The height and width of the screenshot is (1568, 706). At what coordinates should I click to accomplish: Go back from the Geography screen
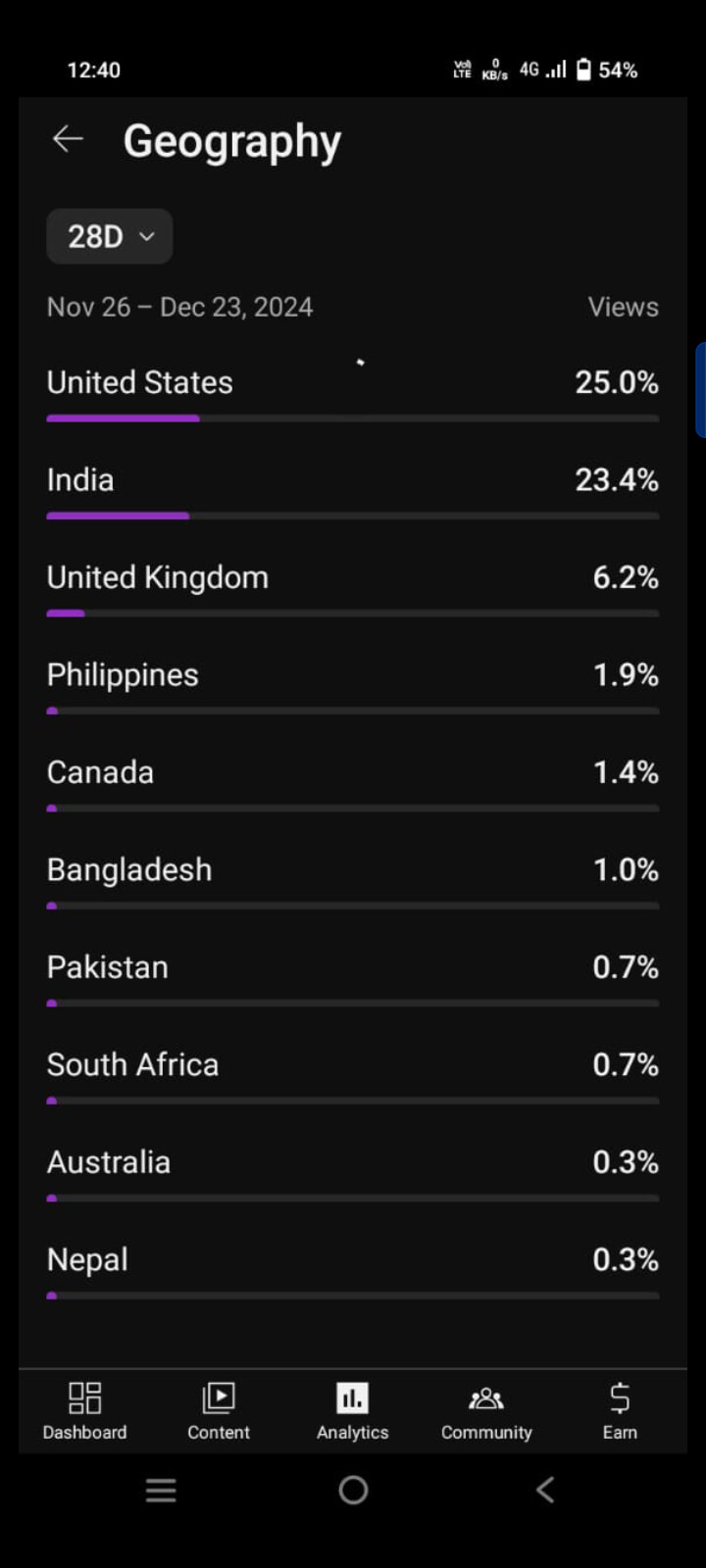click(x=68, y=140)
